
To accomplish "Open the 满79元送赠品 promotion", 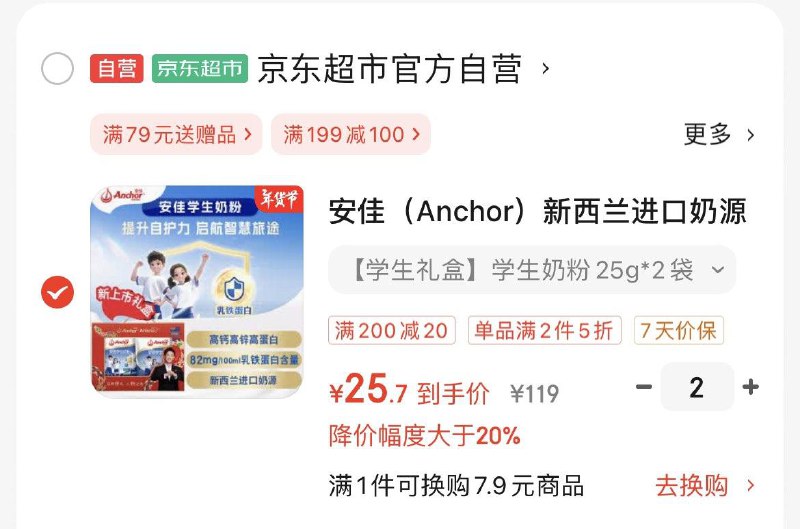I will [x=177, y=134].
